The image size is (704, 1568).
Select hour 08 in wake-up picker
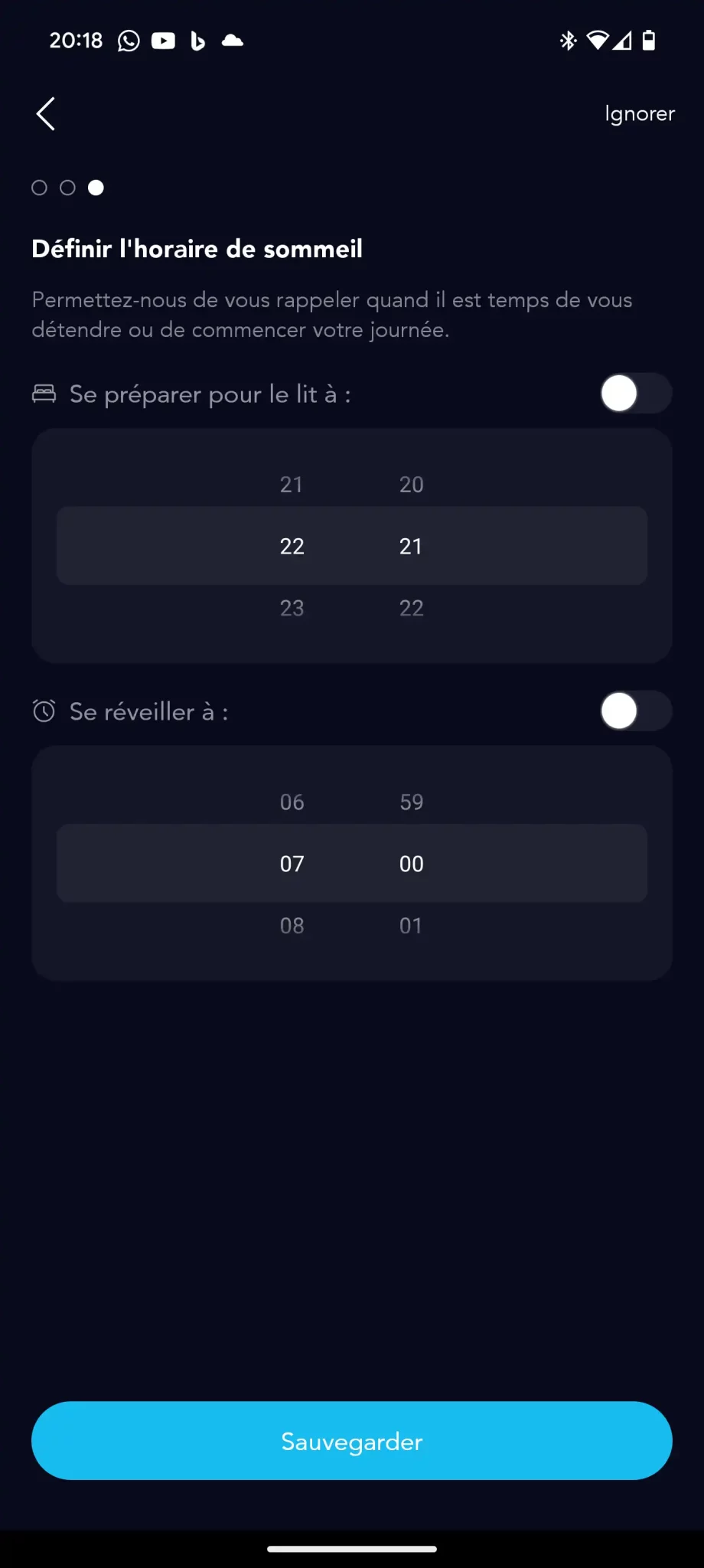pyautogui.click(x=292, y=926)
